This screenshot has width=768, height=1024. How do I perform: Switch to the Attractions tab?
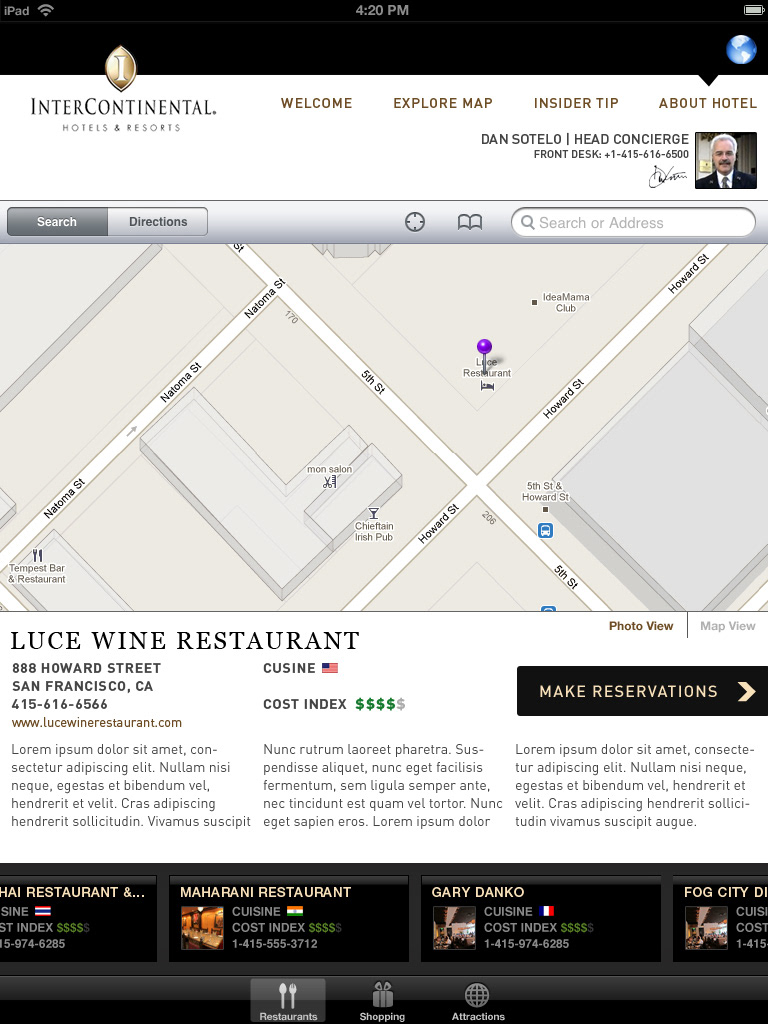478,1001
